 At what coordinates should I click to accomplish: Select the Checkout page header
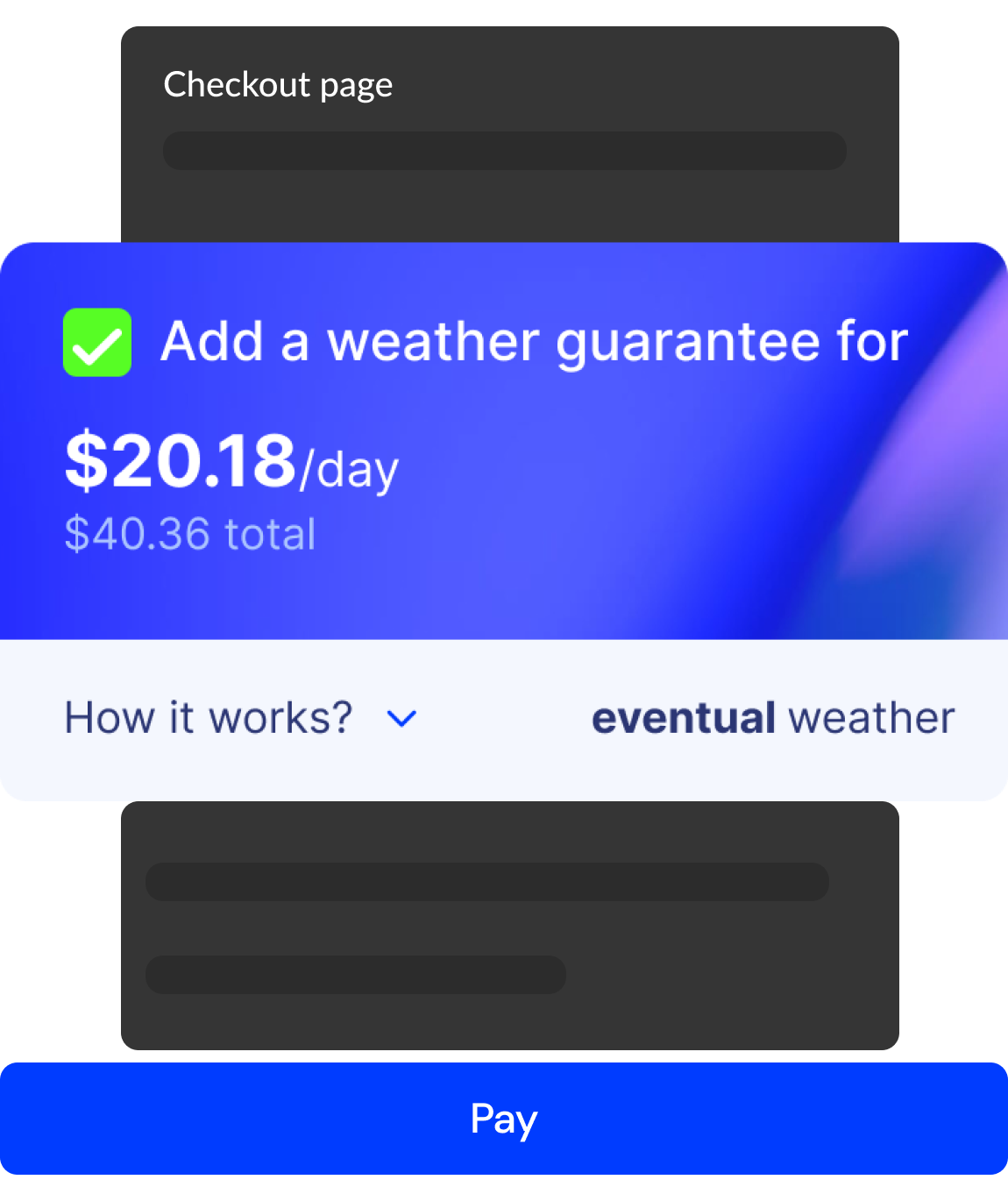280,84
